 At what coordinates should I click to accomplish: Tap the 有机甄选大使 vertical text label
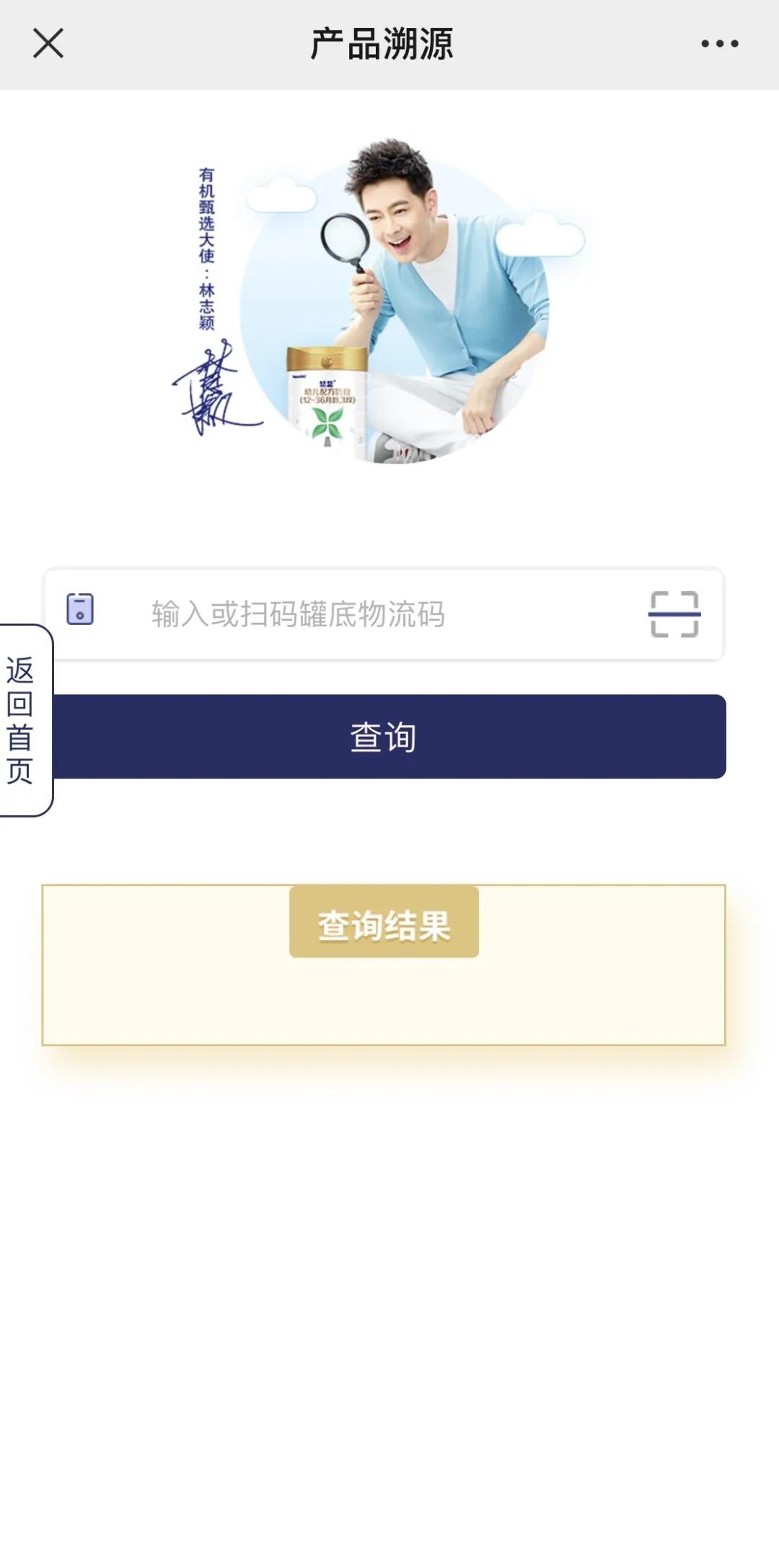(204, 245)
